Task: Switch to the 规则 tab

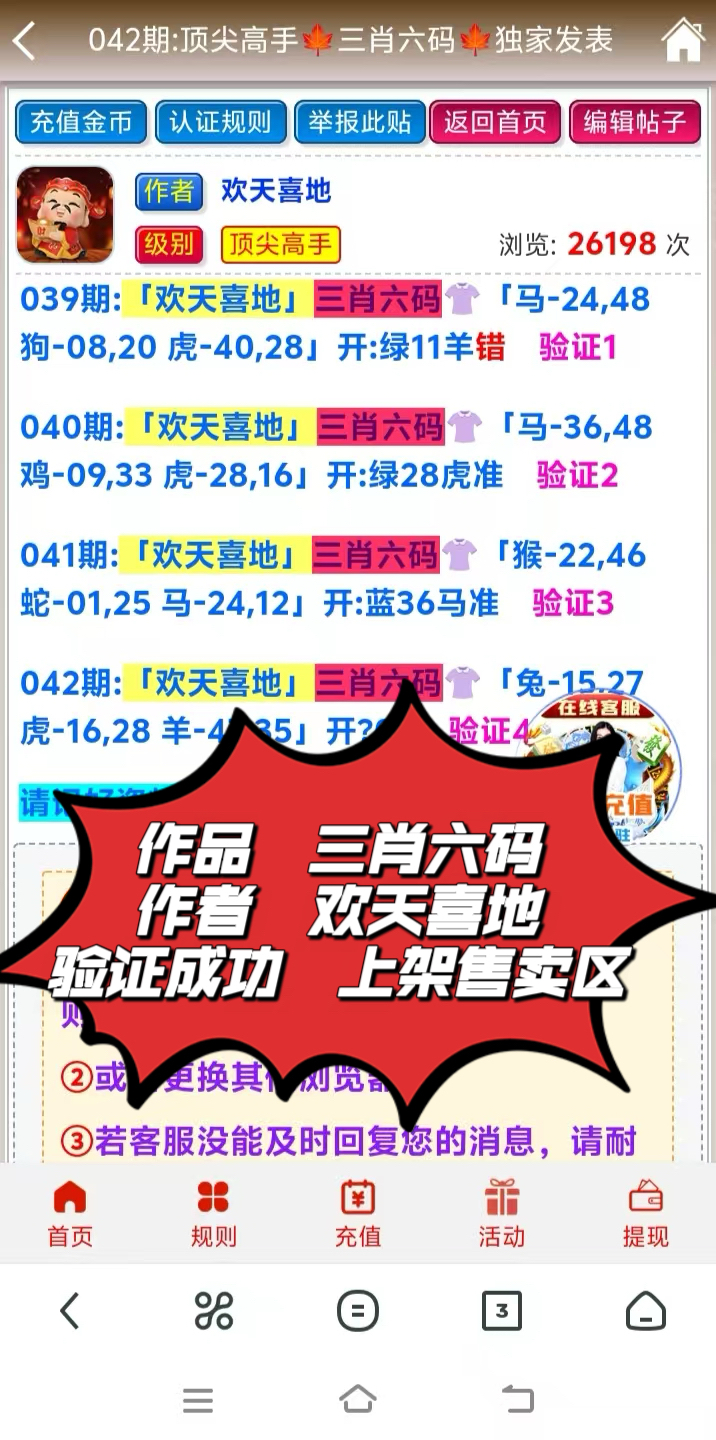Action: [x=213, y=1213]
